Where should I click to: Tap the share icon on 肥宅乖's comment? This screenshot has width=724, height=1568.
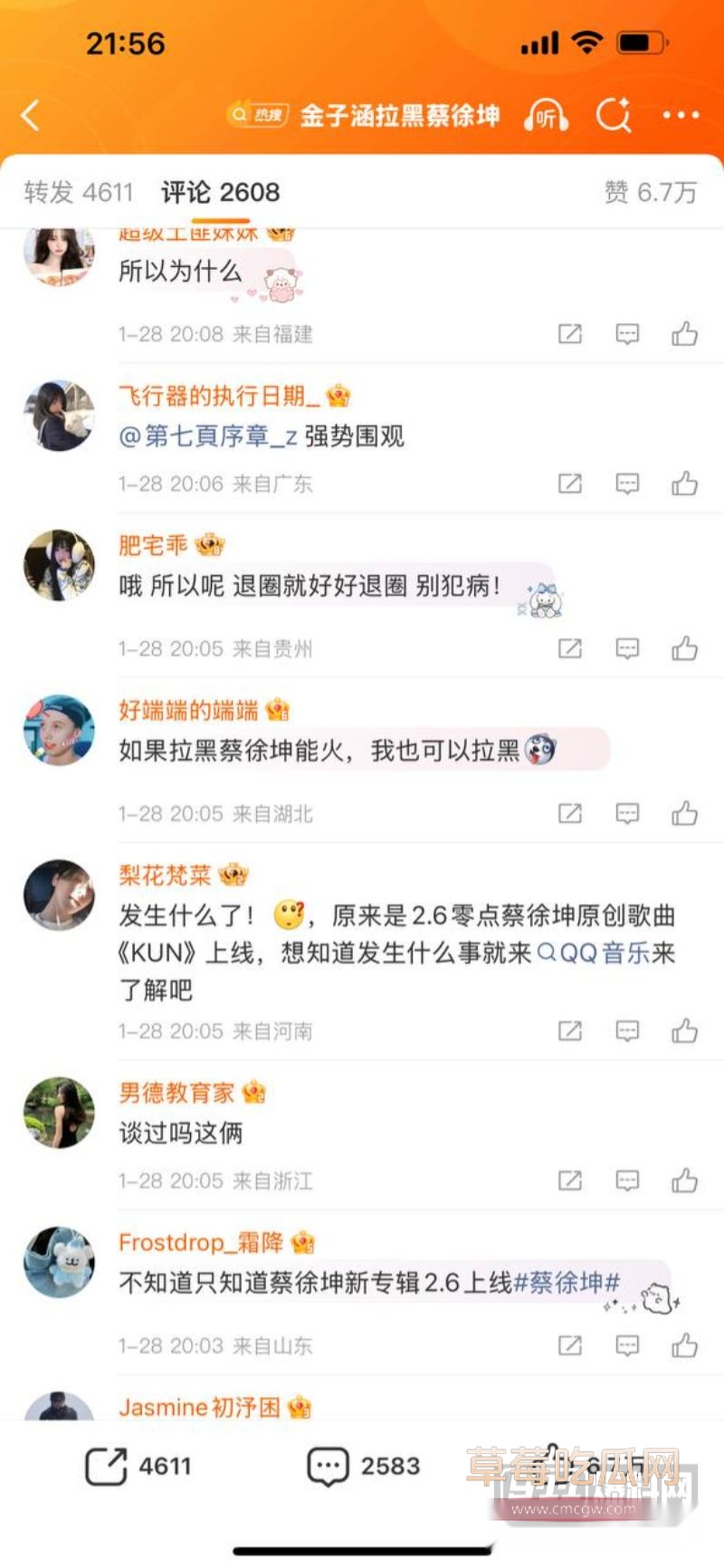[569, 648]
